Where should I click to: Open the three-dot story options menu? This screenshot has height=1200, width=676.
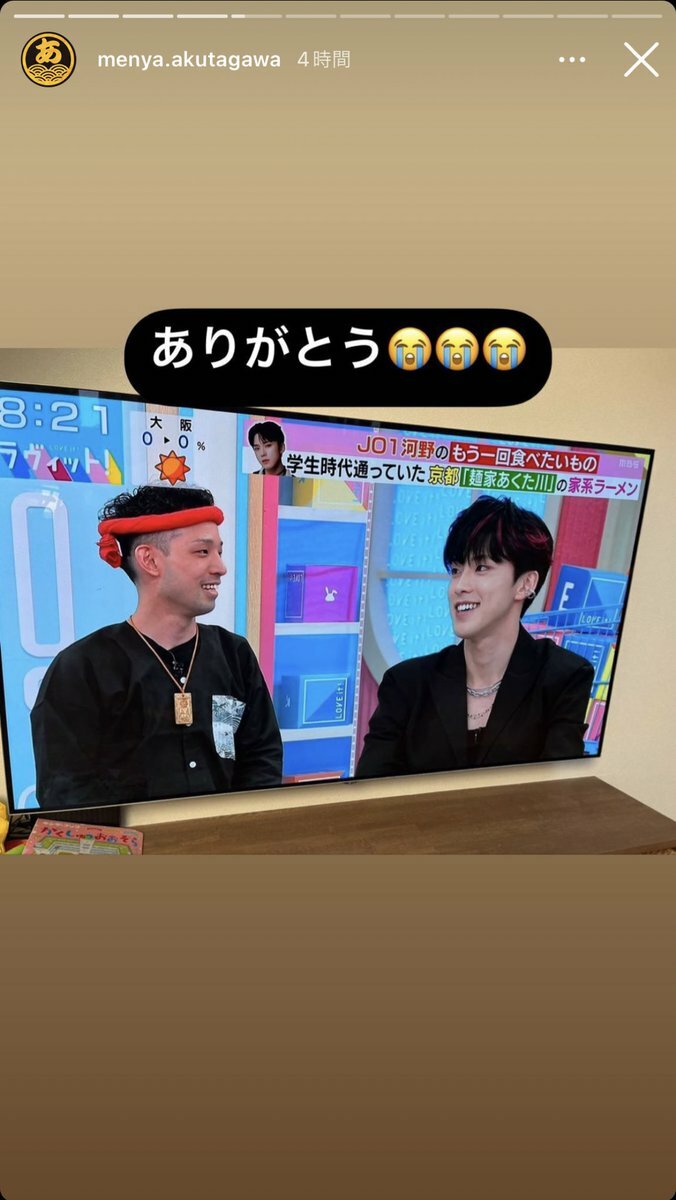(x=572, y=60)
